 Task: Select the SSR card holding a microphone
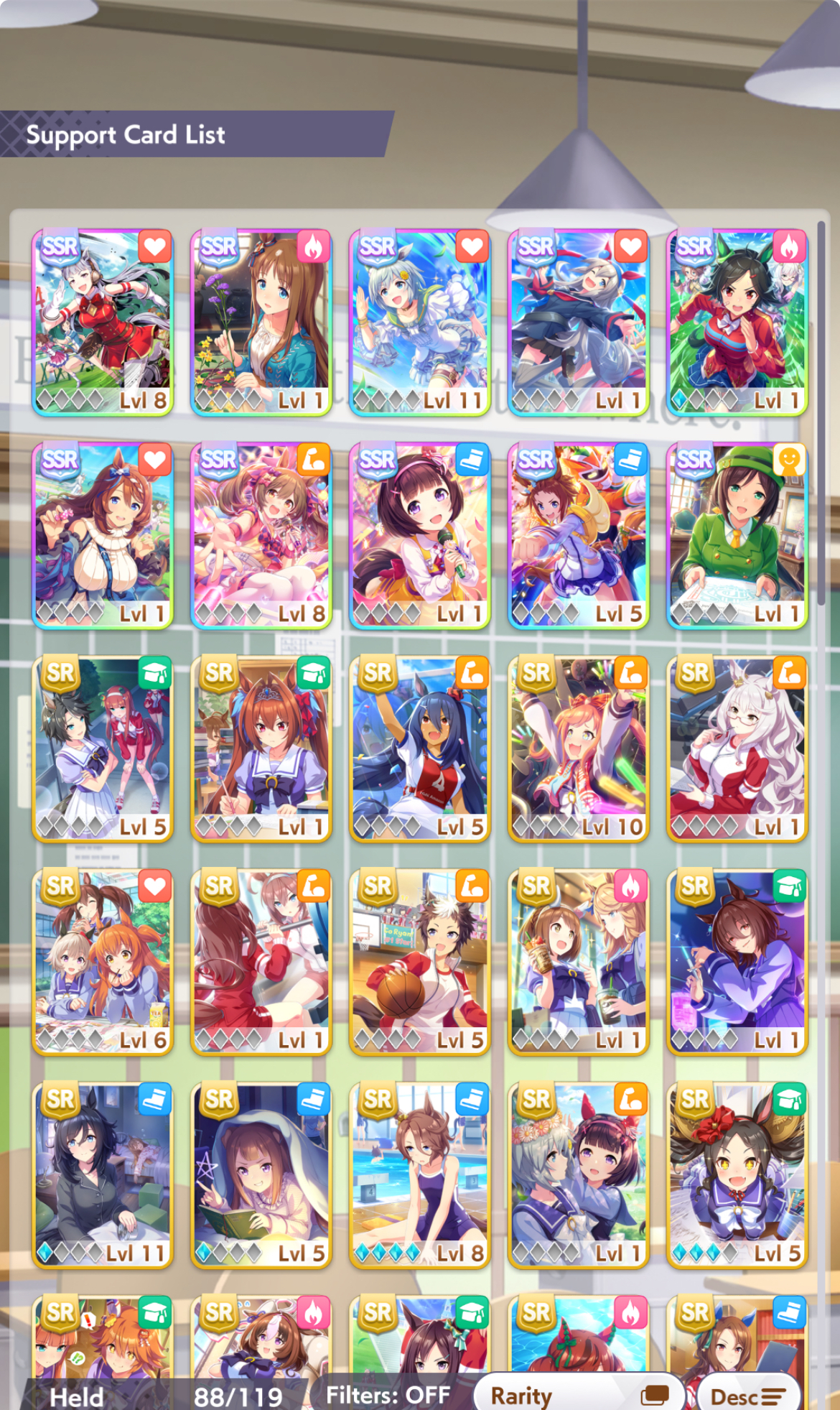420,535
